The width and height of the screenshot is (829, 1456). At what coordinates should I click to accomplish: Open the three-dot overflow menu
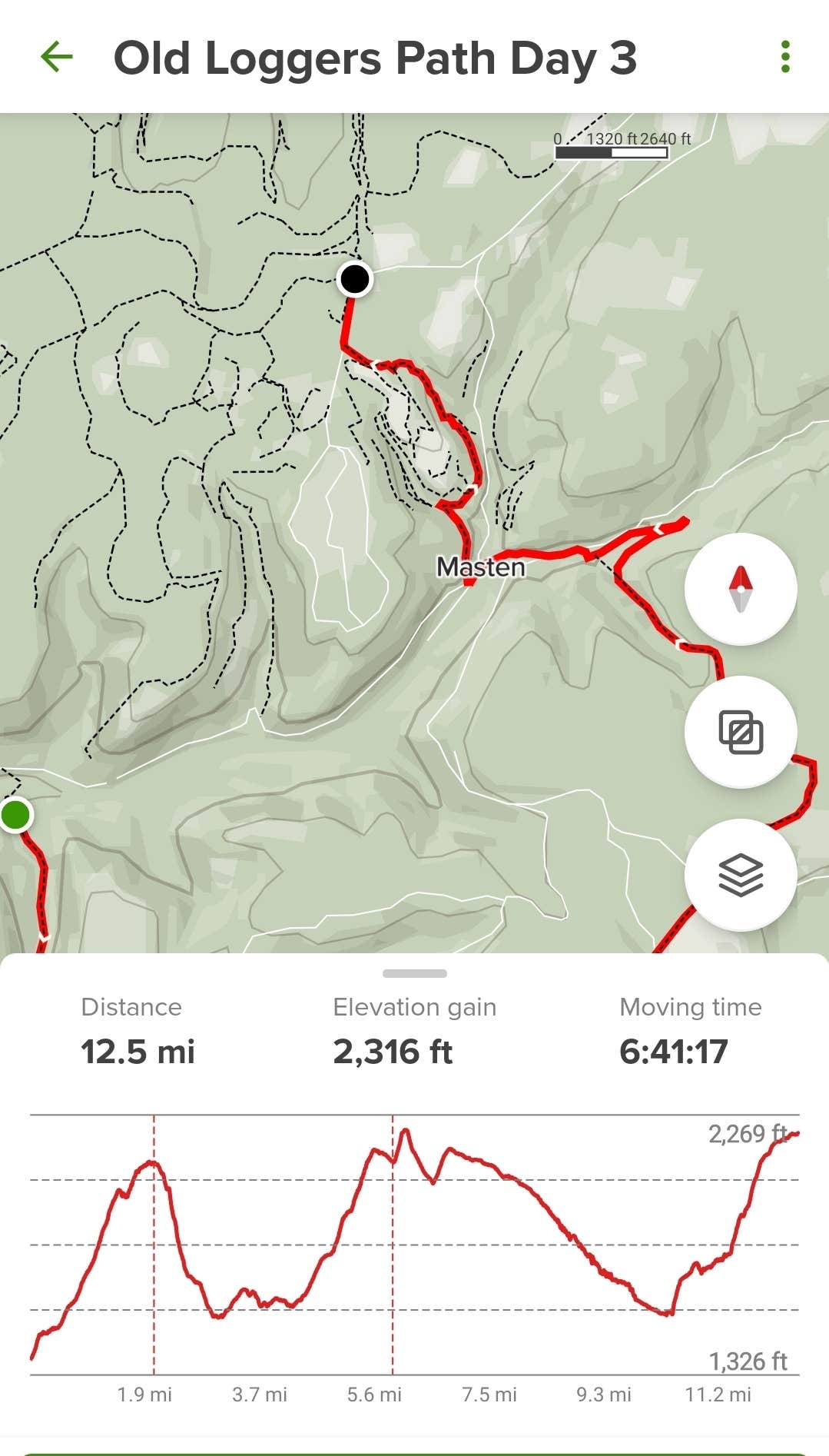[784, 57]
